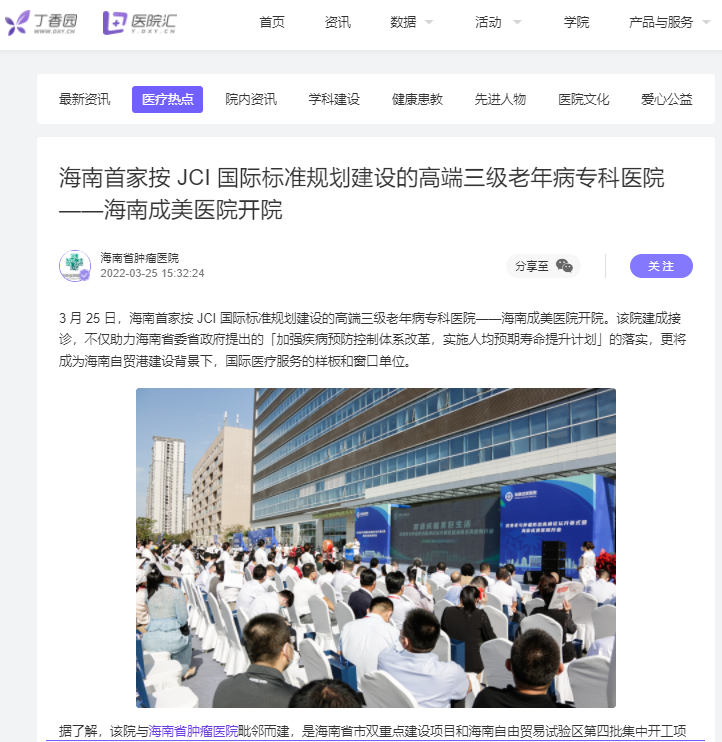Open the 学院 nav item
The height and width of the screenshot is (742, 722).
[576, 22]
